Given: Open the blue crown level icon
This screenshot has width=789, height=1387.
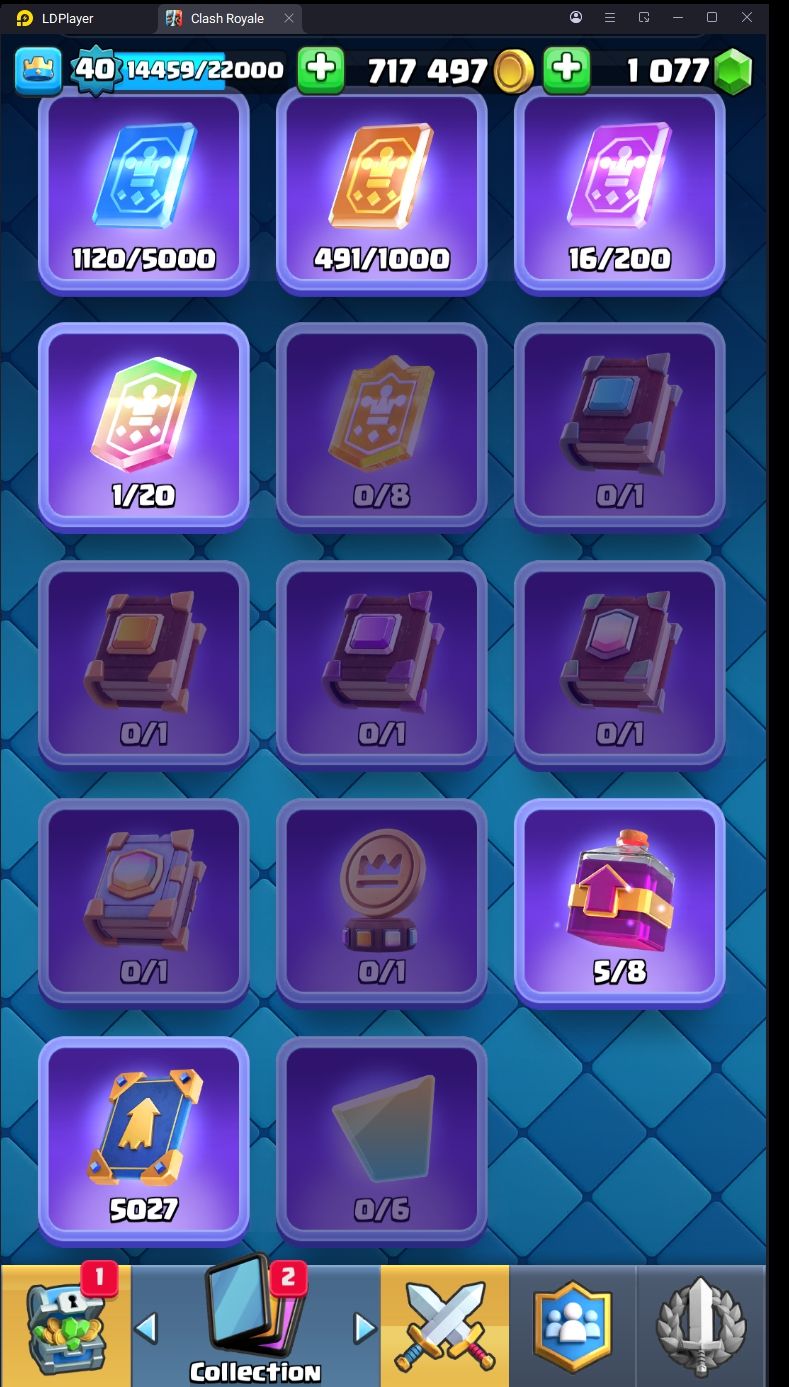Looking at the screenshot, I should coord(38,69).
